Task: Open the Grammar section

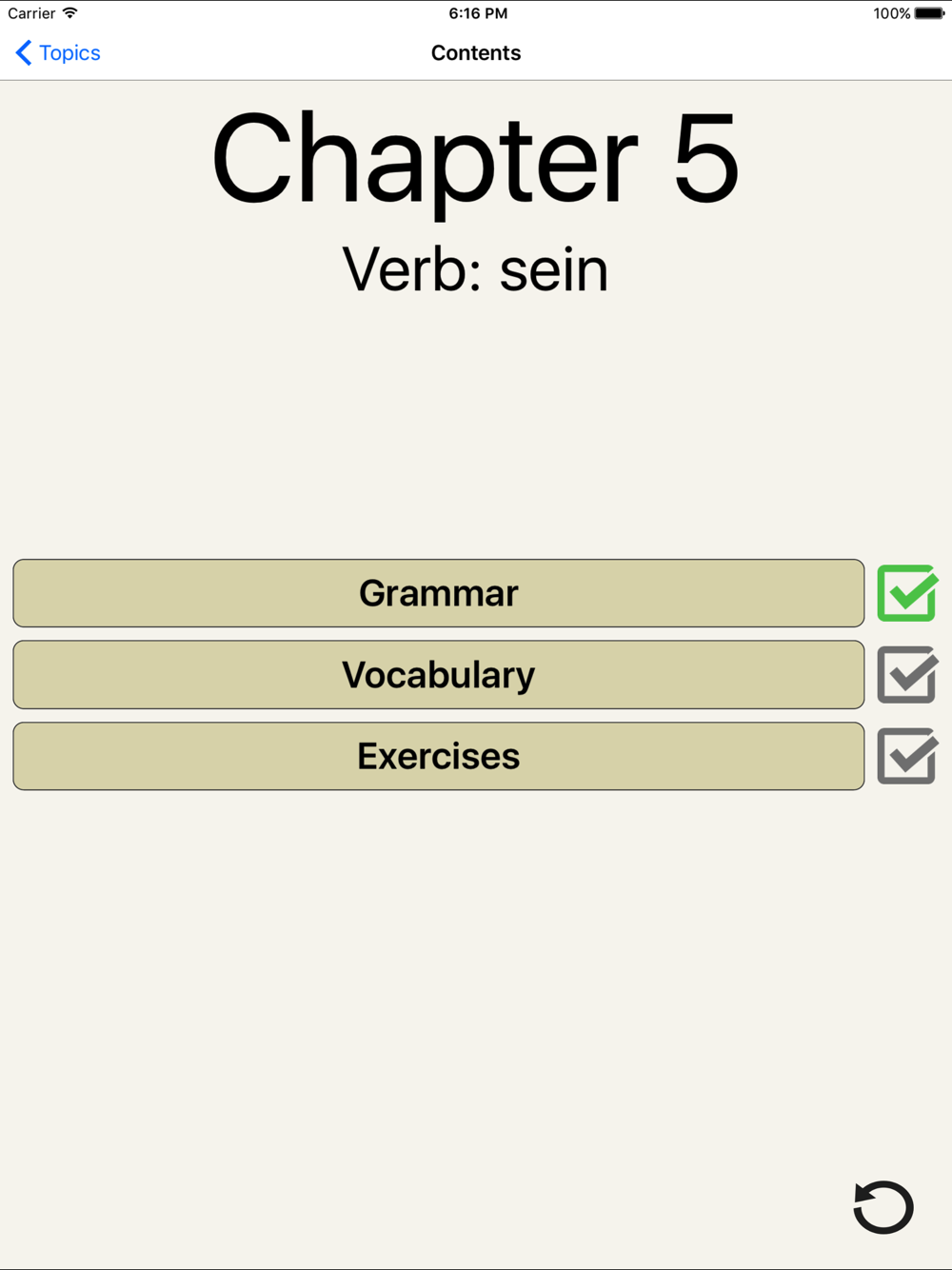Action: point(439,593)
